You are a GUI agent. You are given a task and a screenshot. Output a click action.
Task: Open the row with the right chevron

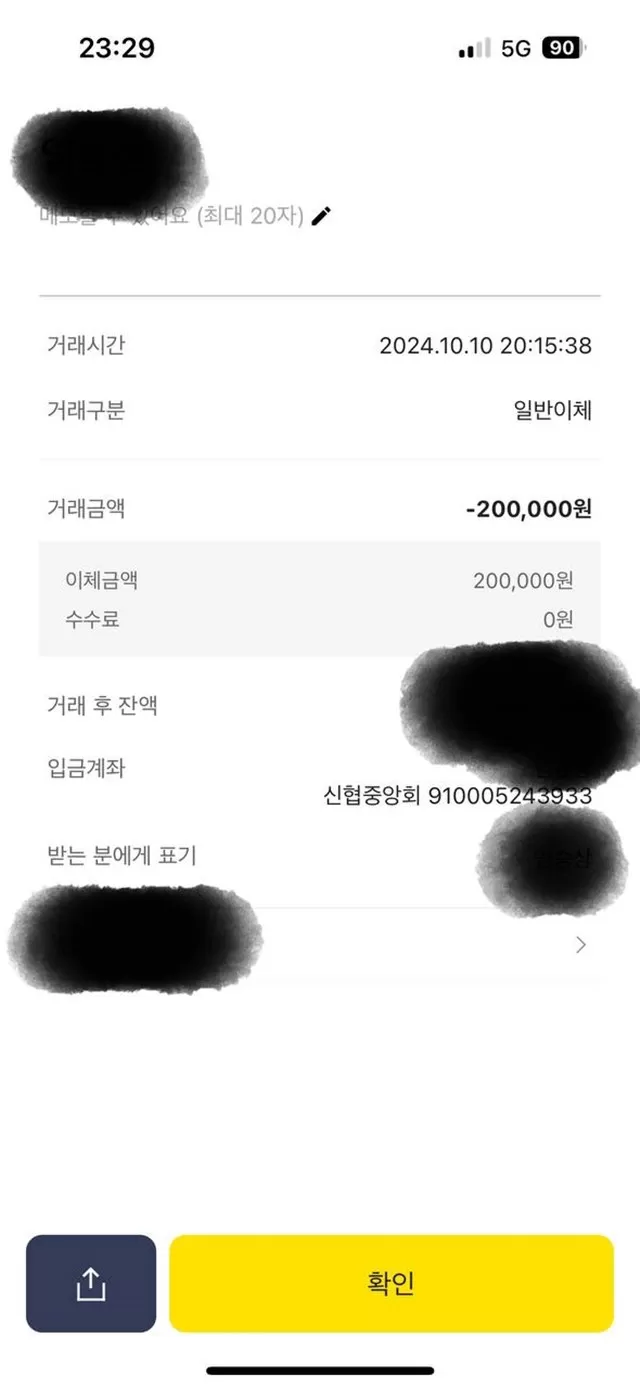point(581,945)
